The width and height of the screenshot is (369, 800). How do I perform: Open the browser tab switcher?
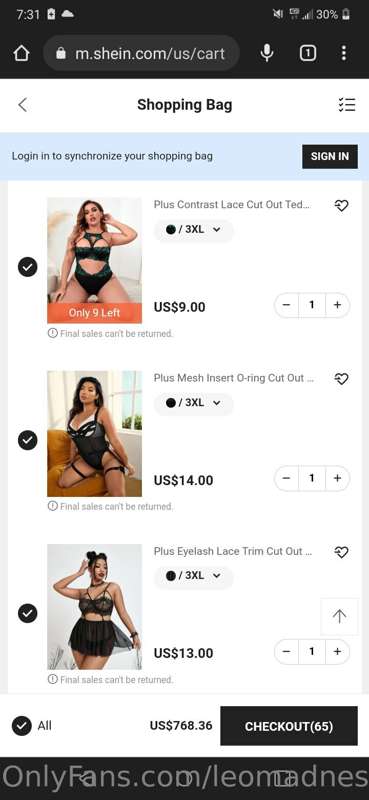[x=308, y=53]
